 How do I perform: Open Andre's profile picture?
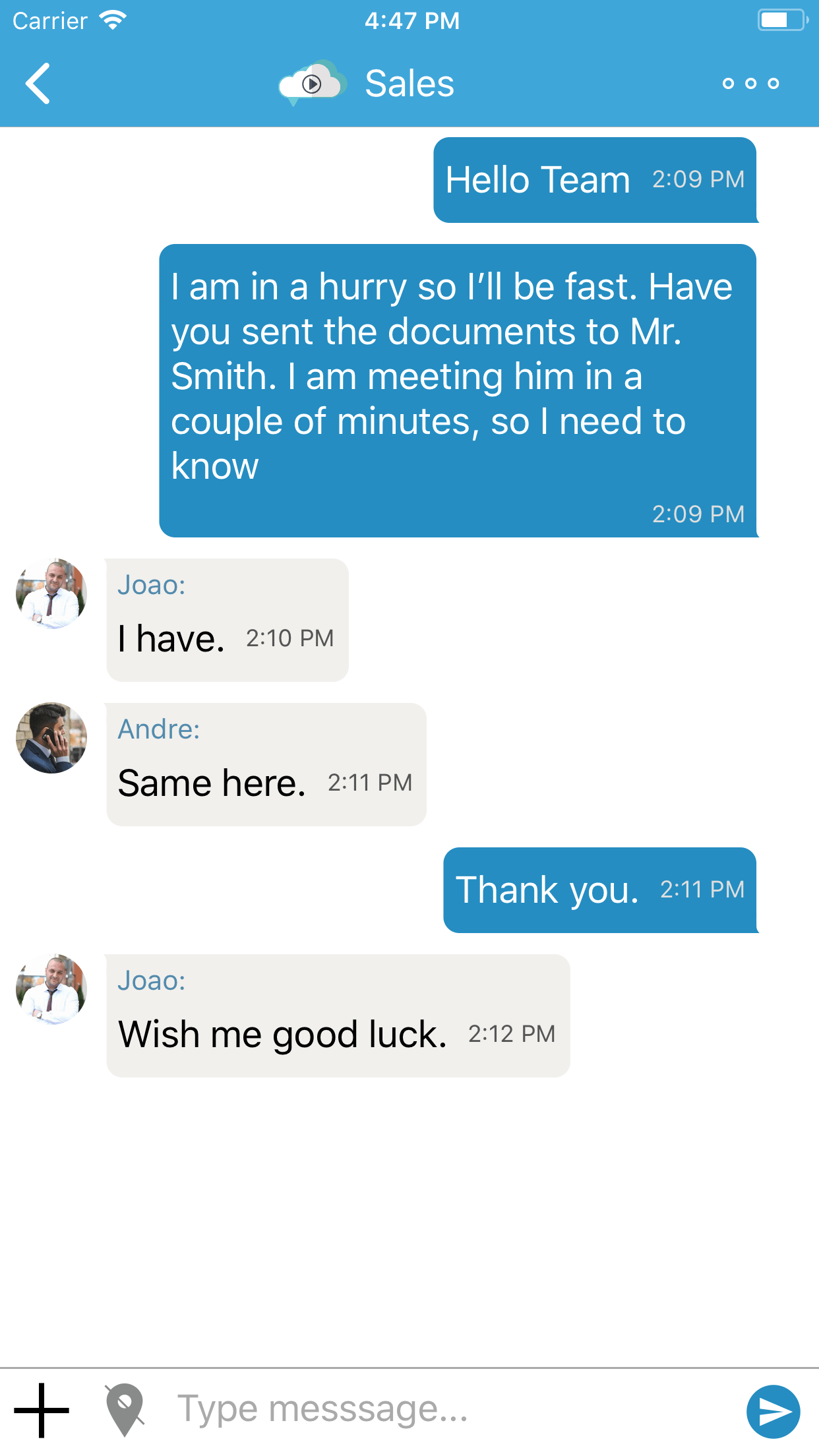(x=51, y=738)
